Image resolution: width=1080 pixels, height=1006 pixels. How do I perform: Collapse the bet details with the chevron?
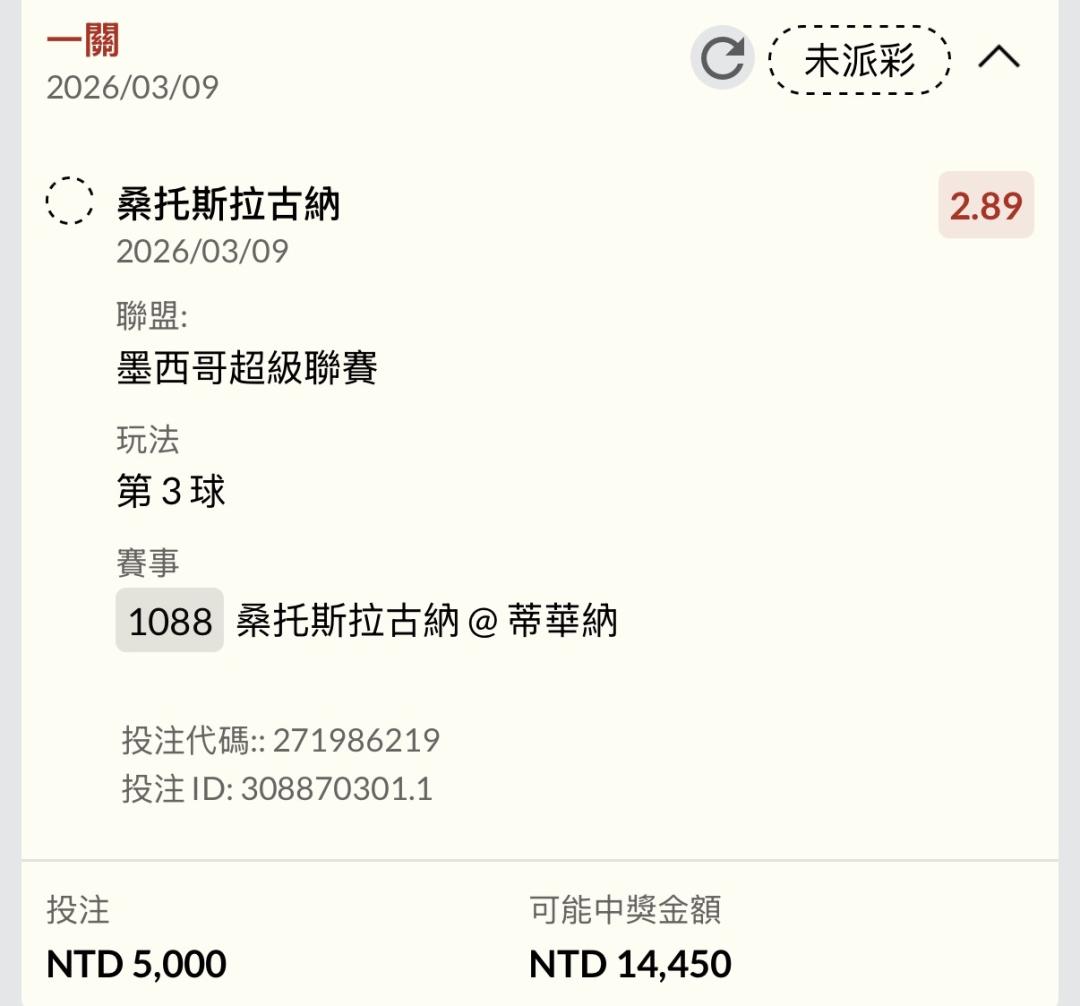coord(999,57)
